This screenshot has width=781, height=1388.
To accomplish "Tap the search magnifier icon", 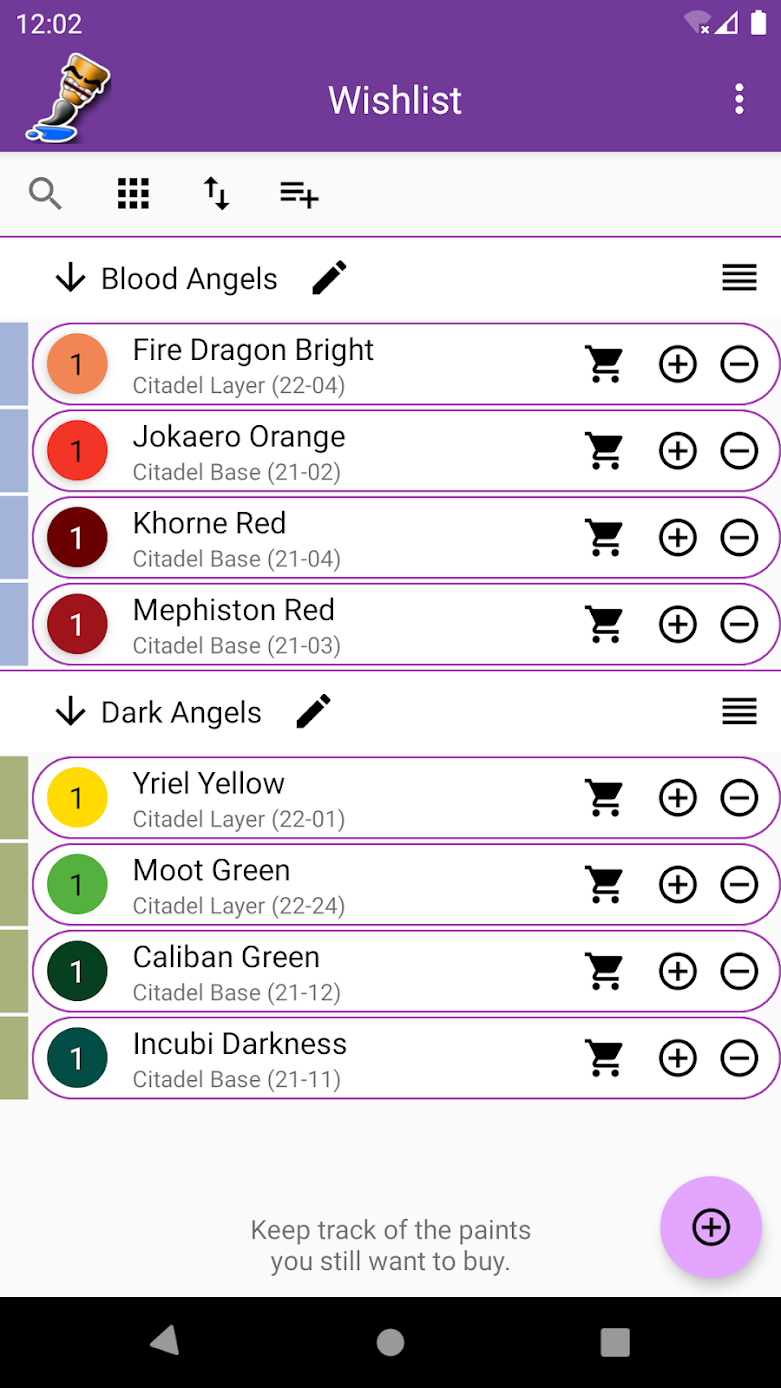I will (45, 193).
